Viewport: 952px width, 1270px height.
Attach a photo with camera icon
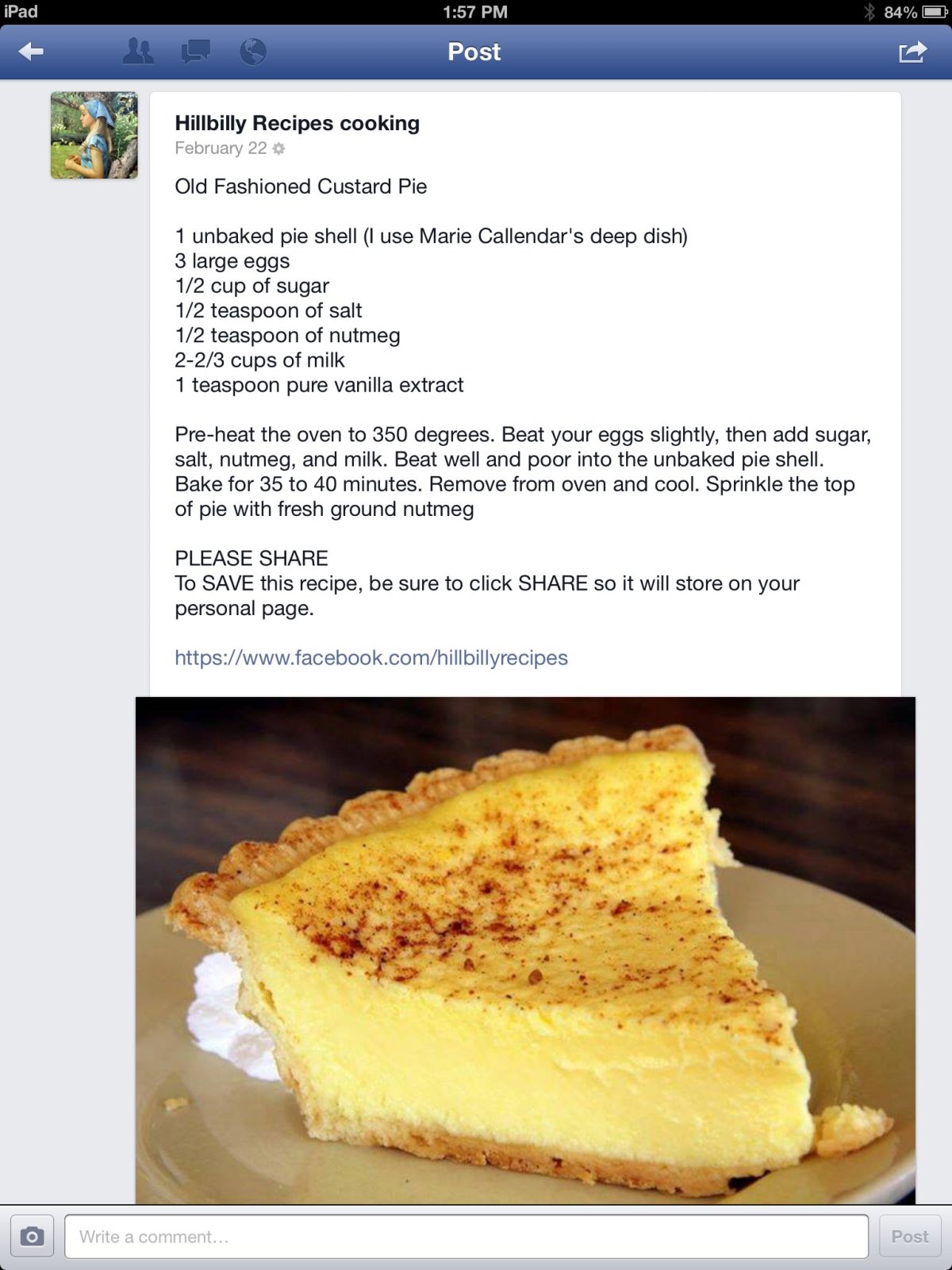32,1236
